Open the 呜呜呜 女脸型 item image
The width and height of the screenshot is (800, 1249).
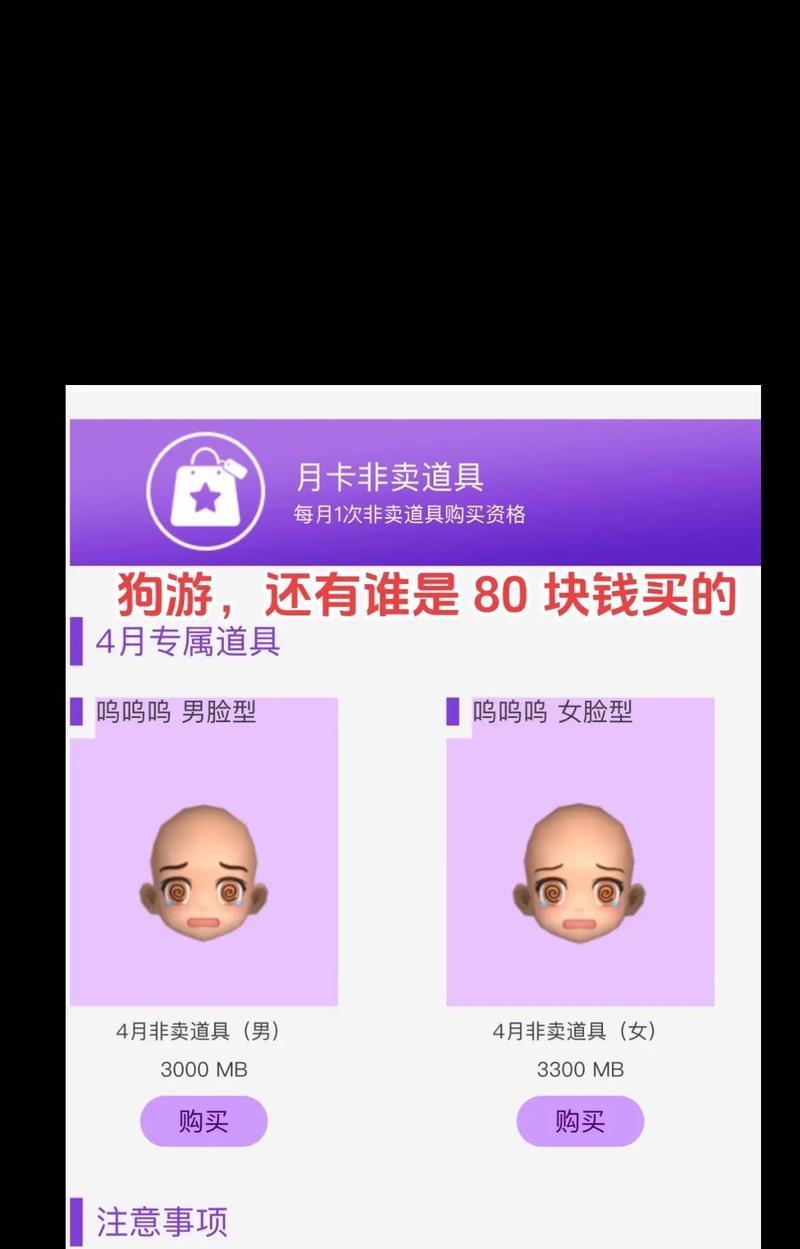pyautogui.click(x=580, y=870)
